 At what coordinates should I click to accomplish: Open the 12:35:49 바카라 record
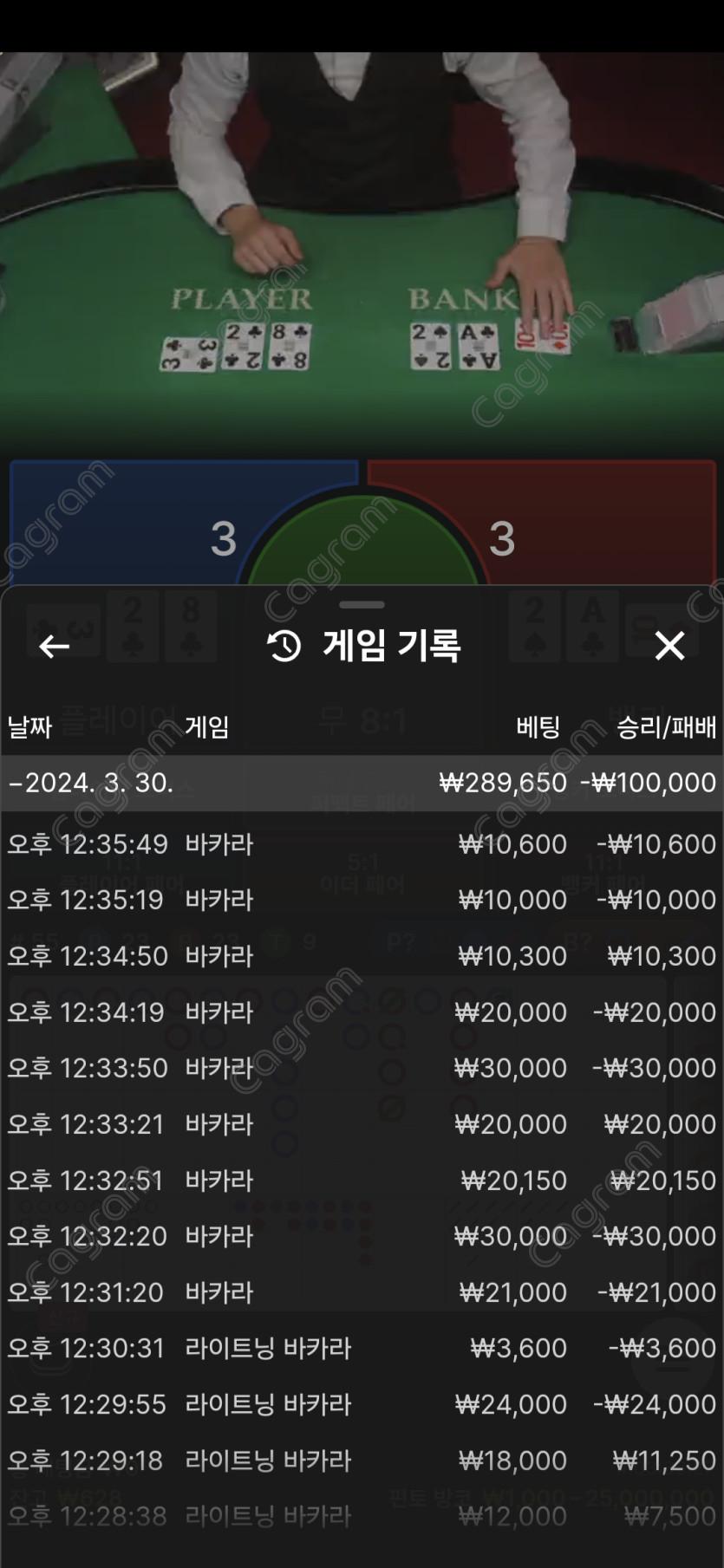click(362, 844)
